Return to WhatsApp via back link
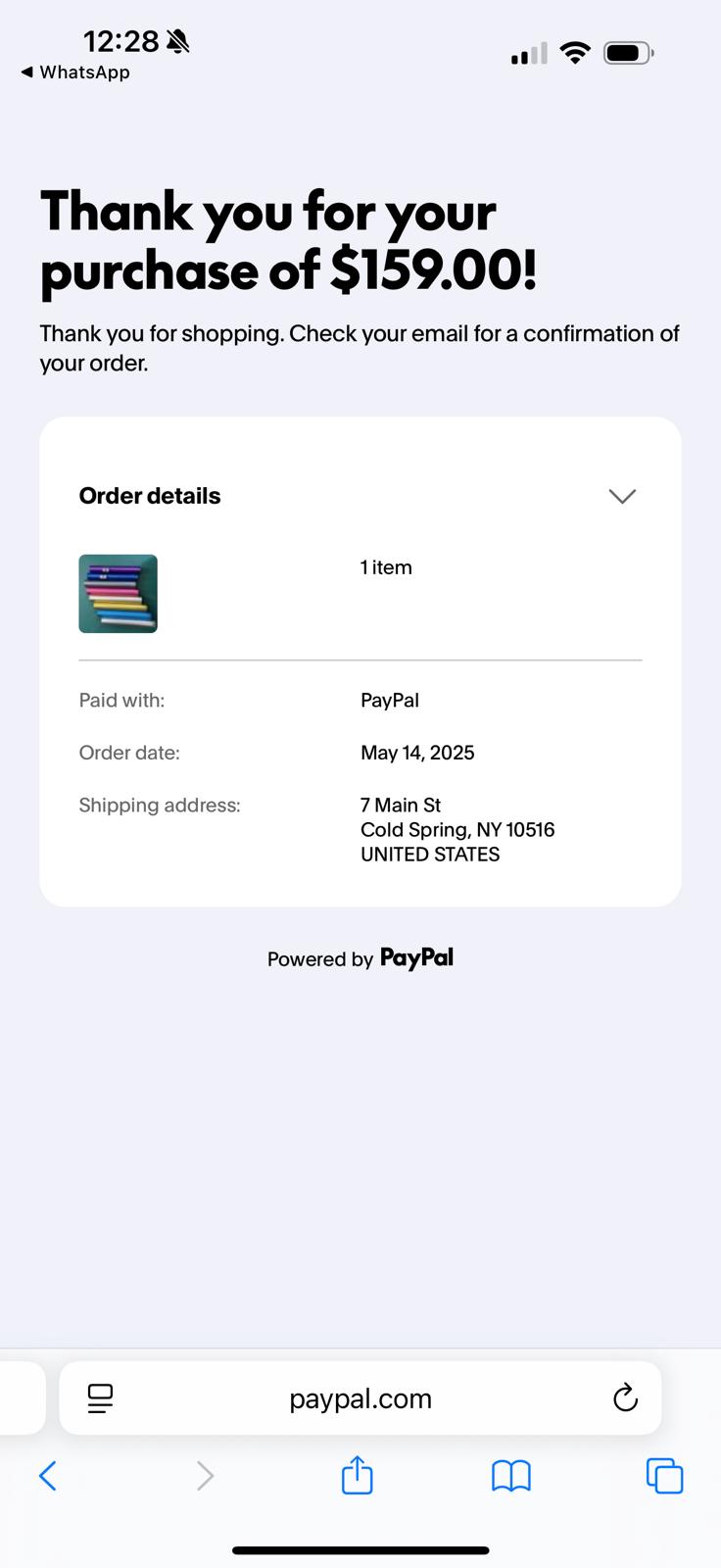721x1568 pixels. (x=75, y=73)
